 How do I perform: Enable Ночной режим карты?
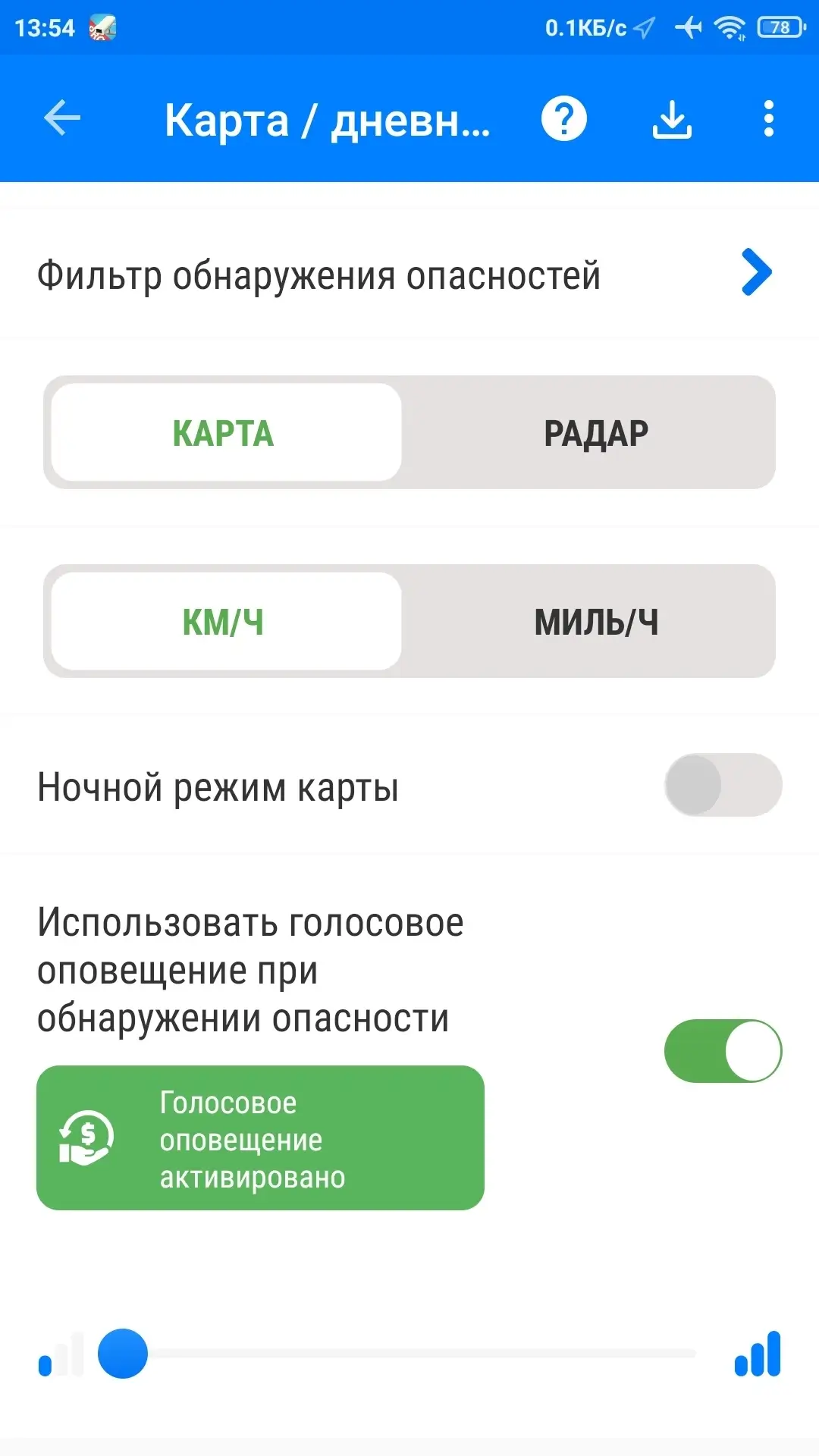(723, 785)
